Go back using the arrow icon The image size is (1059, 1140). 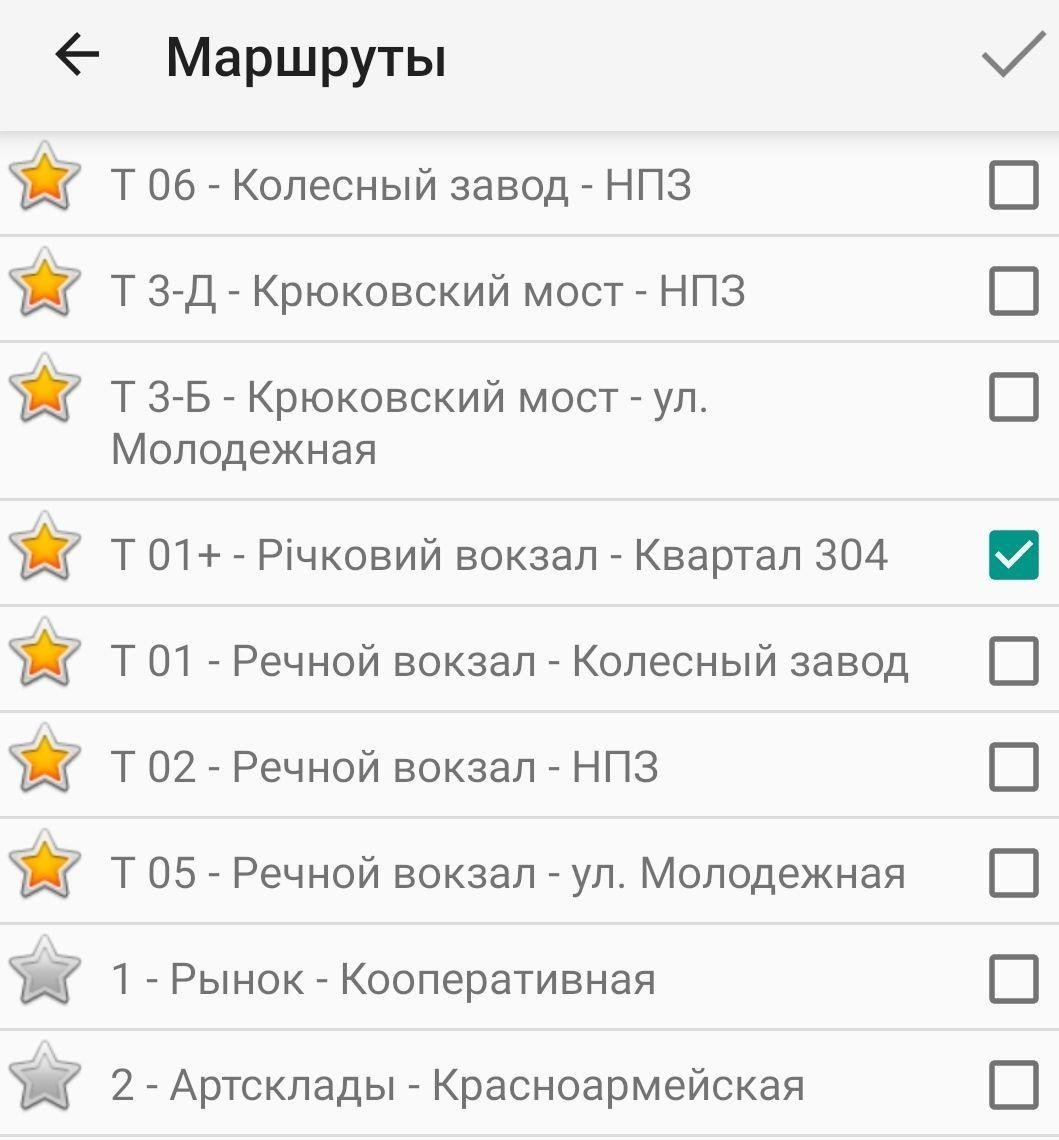pyautogui.click(x=77, y=56)
